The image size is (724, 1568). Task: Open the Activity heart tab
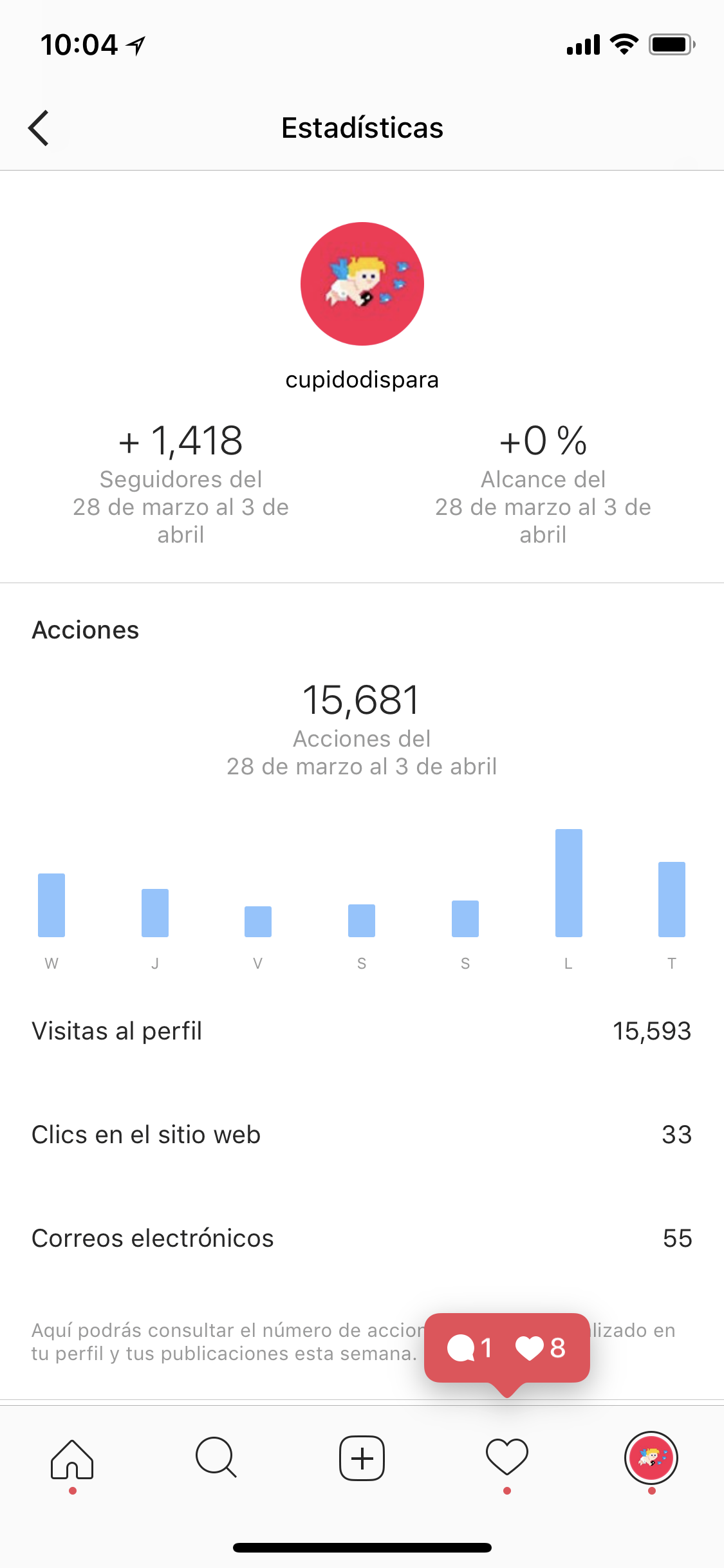(507, 1457)
